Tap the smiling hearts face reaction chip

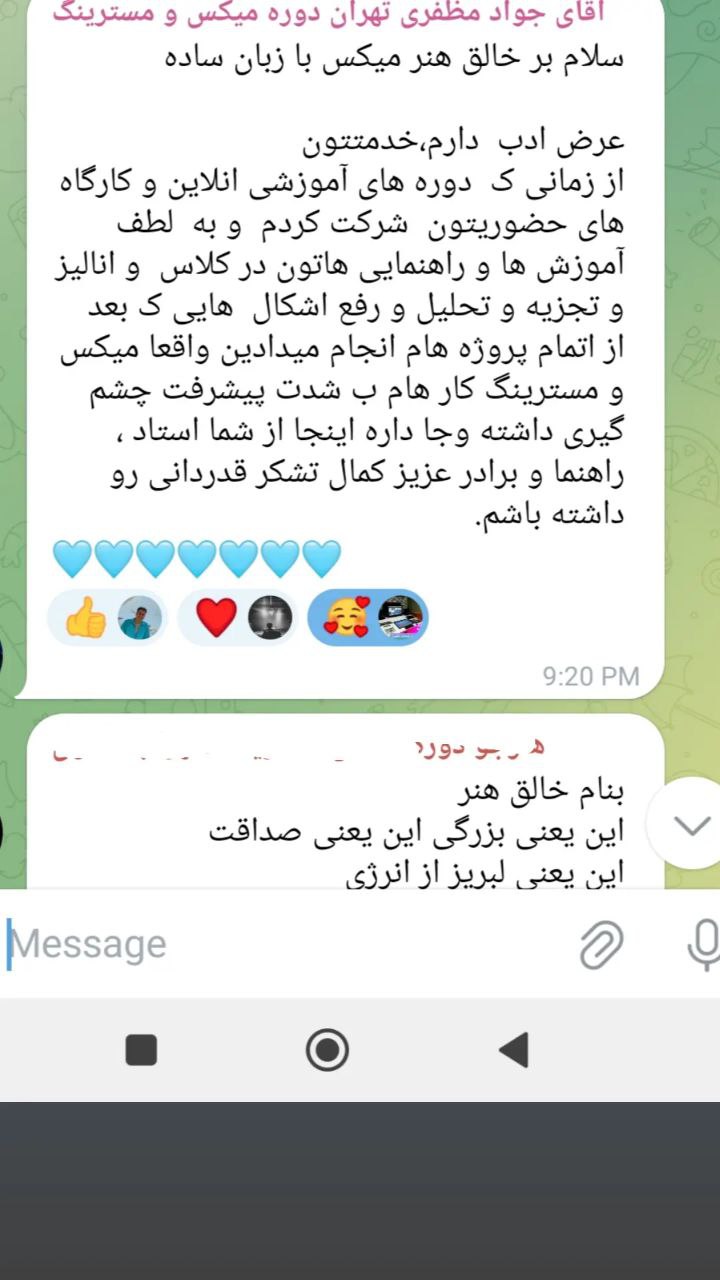(x=369, y=618)
